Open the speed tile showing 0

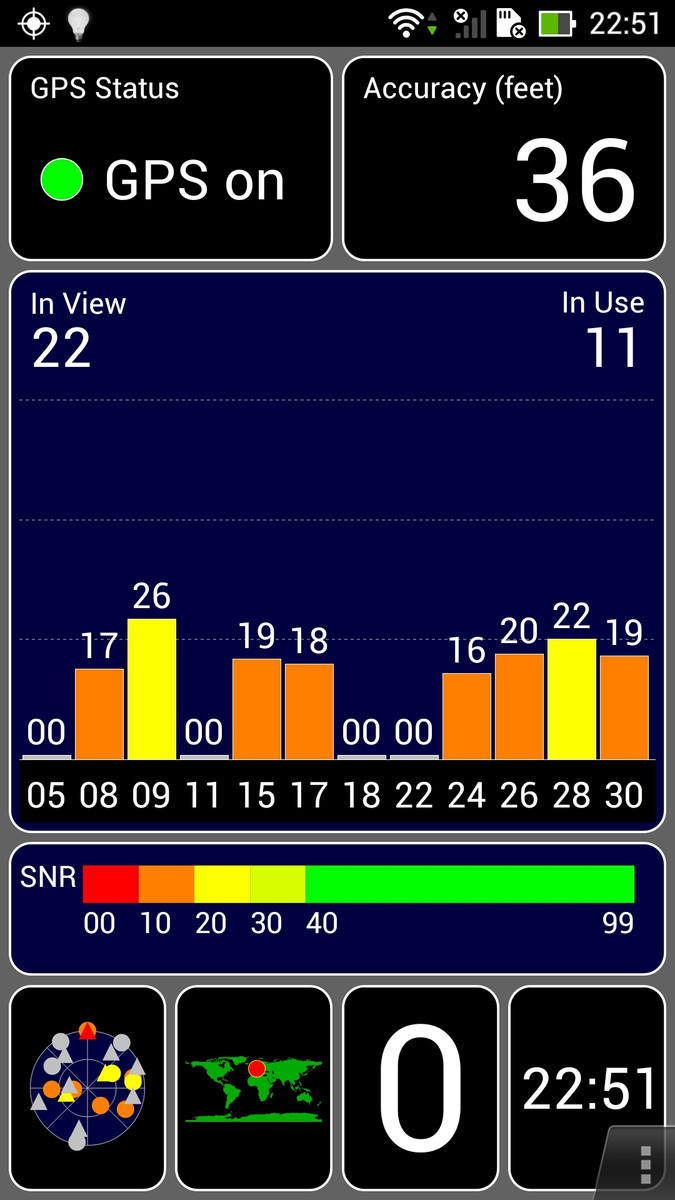coord(420,1087)
